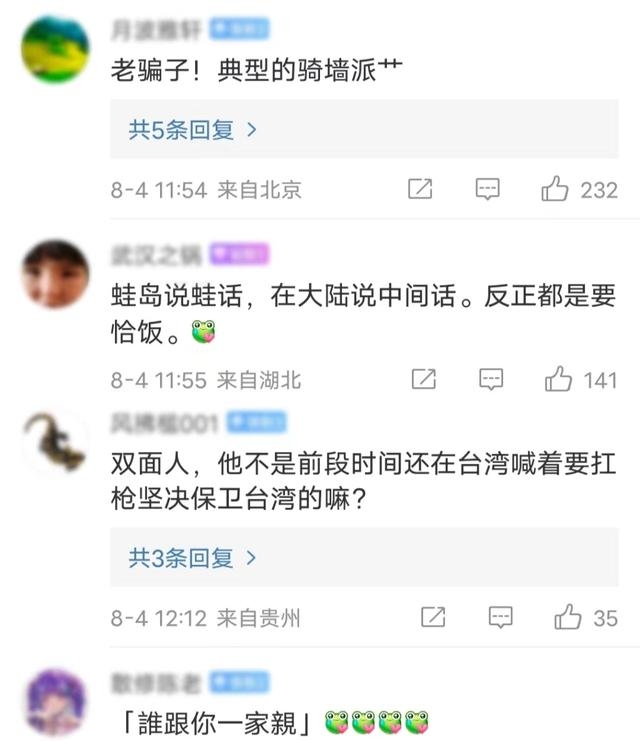This screenshot has width=640, height=742.
Task: Open the purple avatar beside 誰跟你一家親 comment
Action: 55,702
